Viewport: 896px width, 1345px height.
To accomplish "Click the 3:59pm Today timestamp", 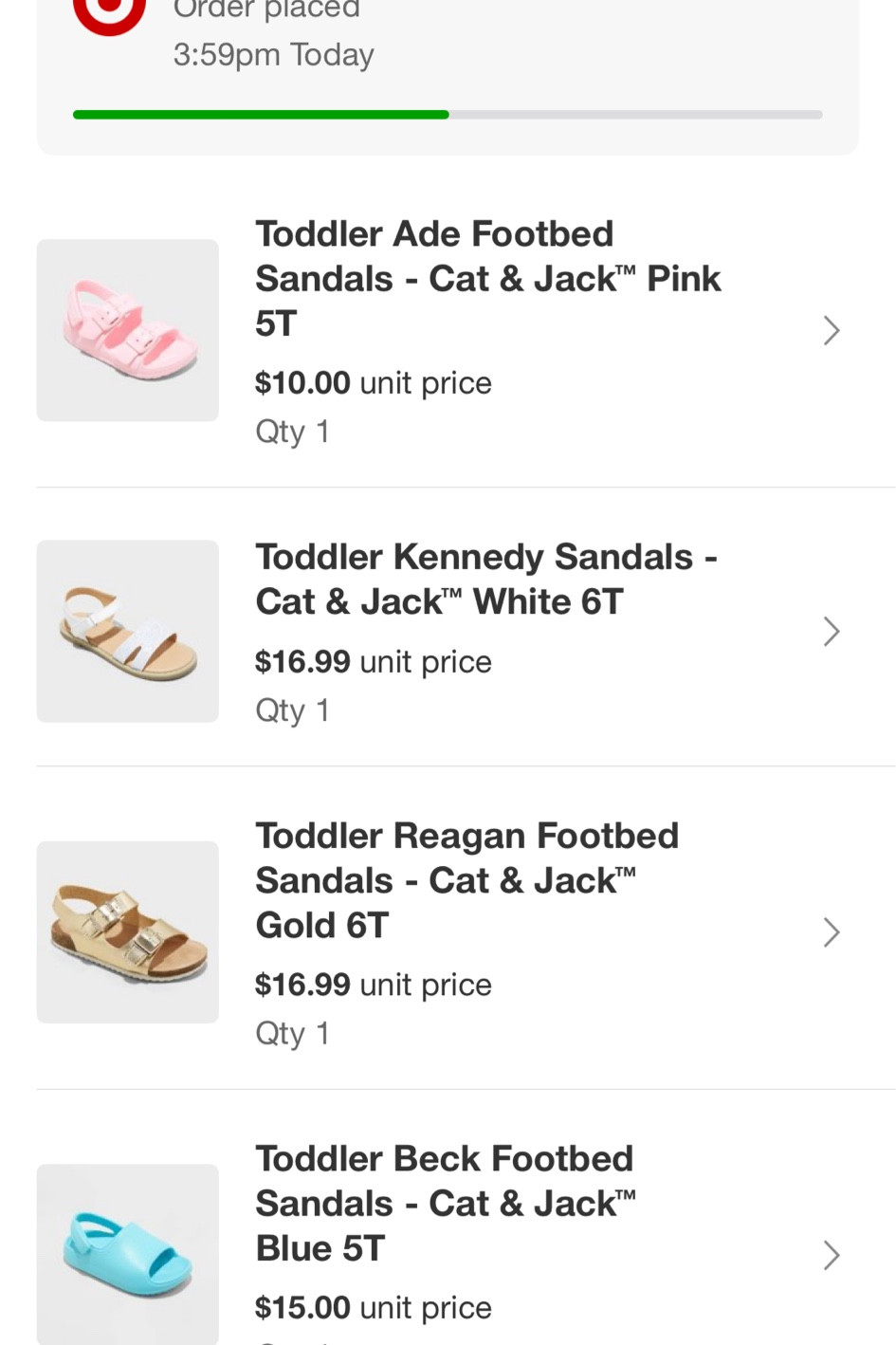I will (273, 54).
